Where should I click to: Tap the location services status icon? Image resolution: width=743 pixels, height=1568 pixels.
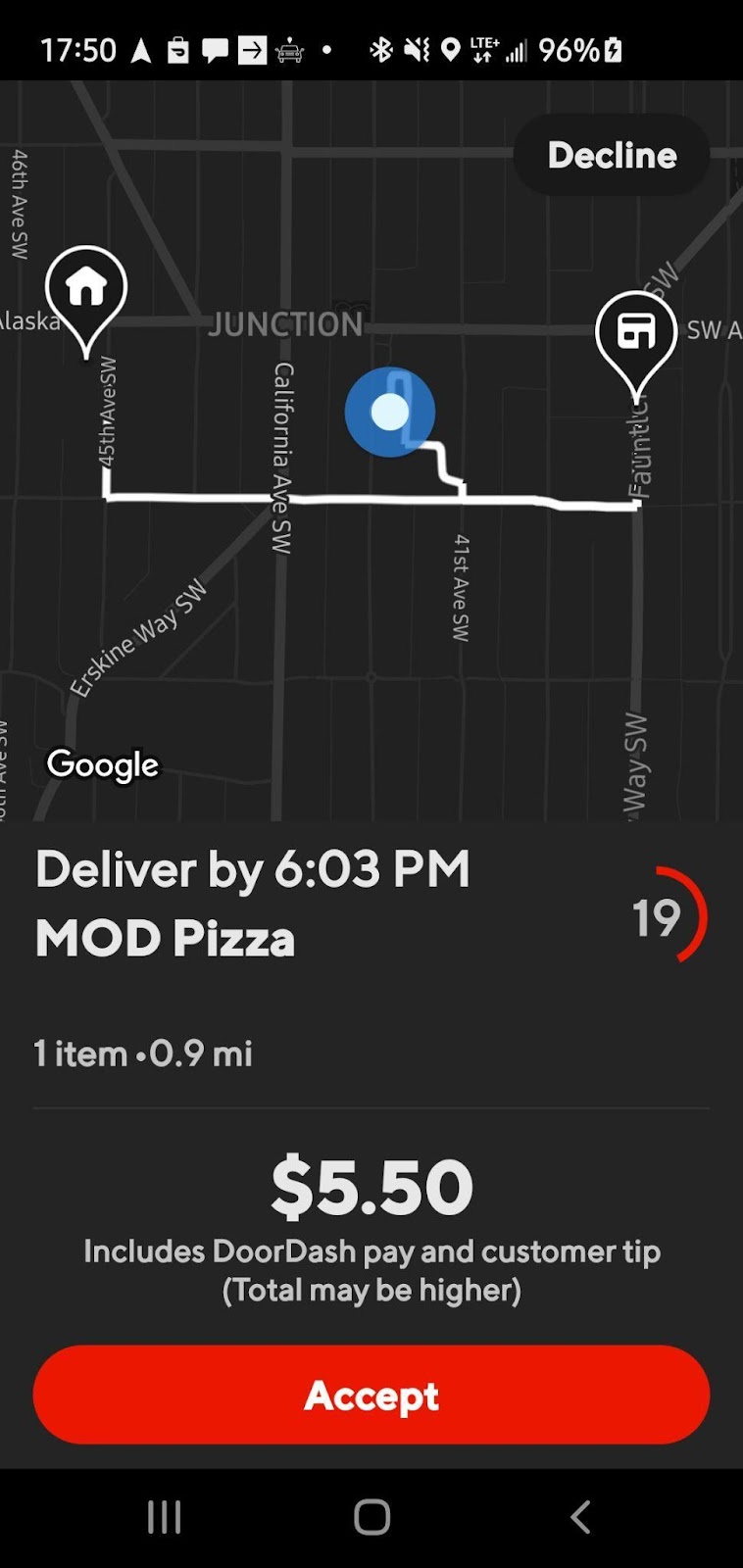pos(451,47)
